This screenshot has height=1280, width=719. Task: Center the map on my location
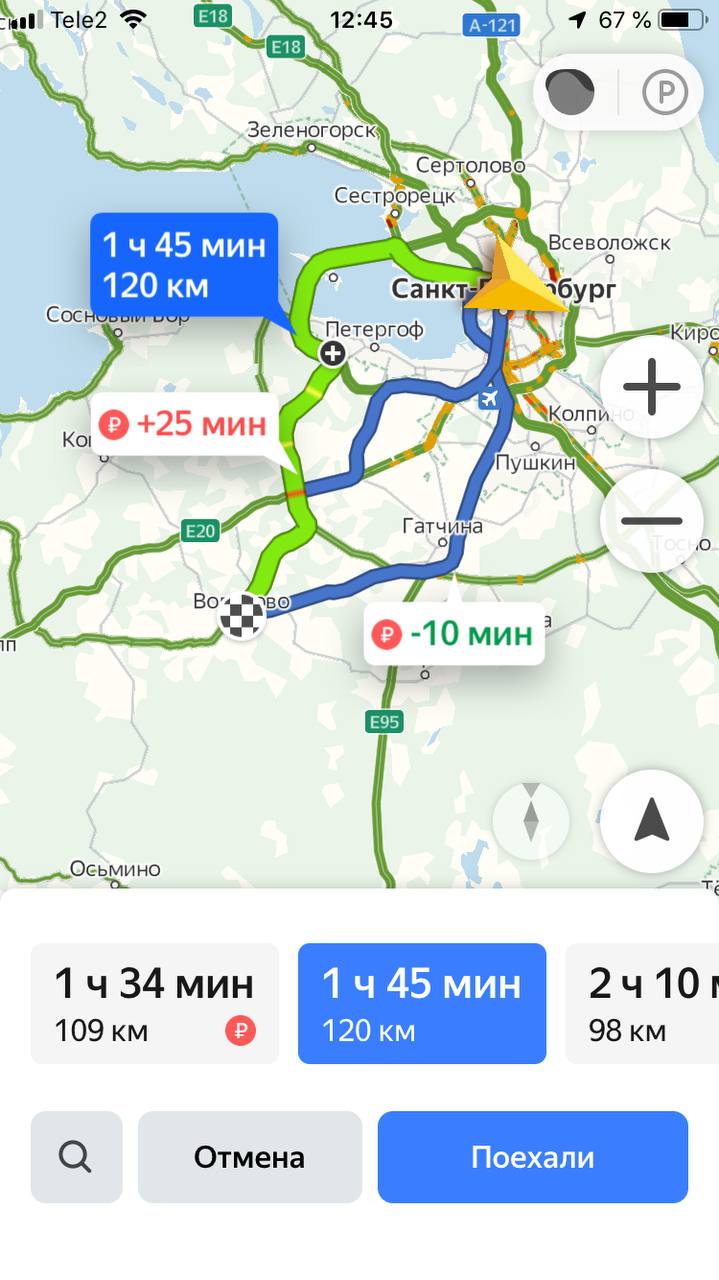(652, 821)
